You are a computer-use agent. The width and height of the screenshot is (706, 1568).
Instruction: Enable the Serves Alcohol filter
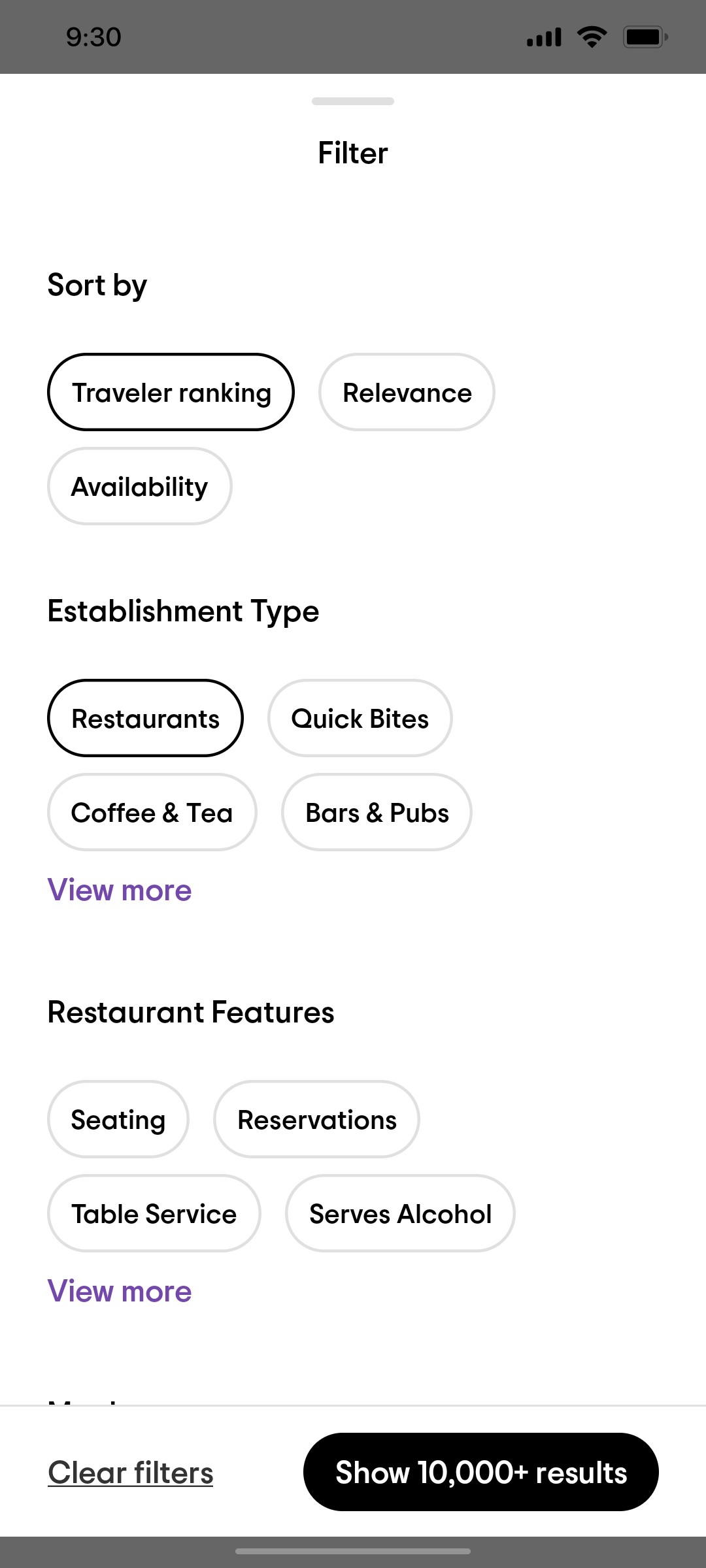coord(400,1213)
